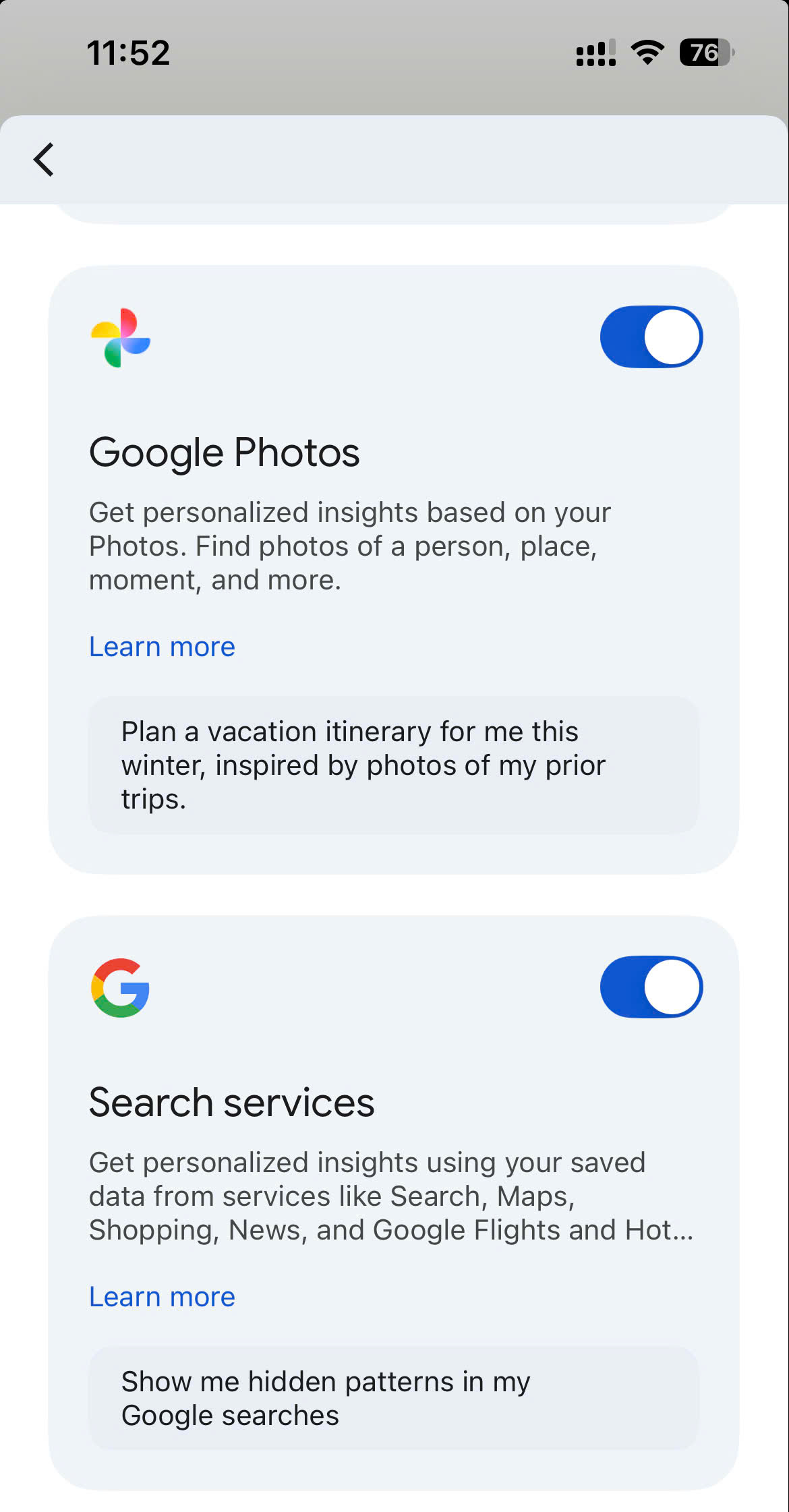Image resolution: width=789 pixels, height=1512 pixels.
Task: Click the Google Photos card header icon area
Action: (x=120, y=337)
